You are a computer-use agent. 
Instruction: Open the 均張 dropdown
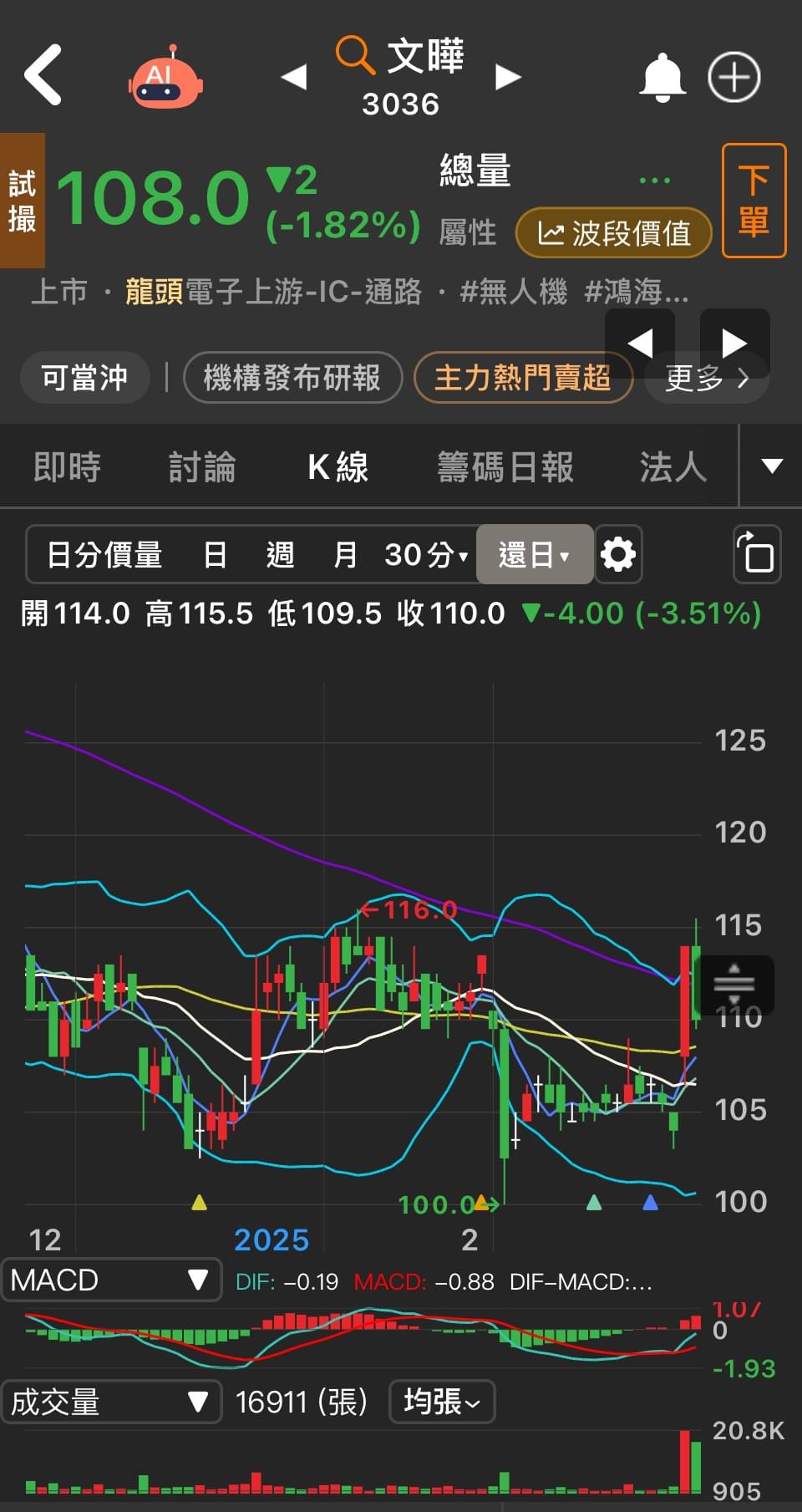(442, 1401)
